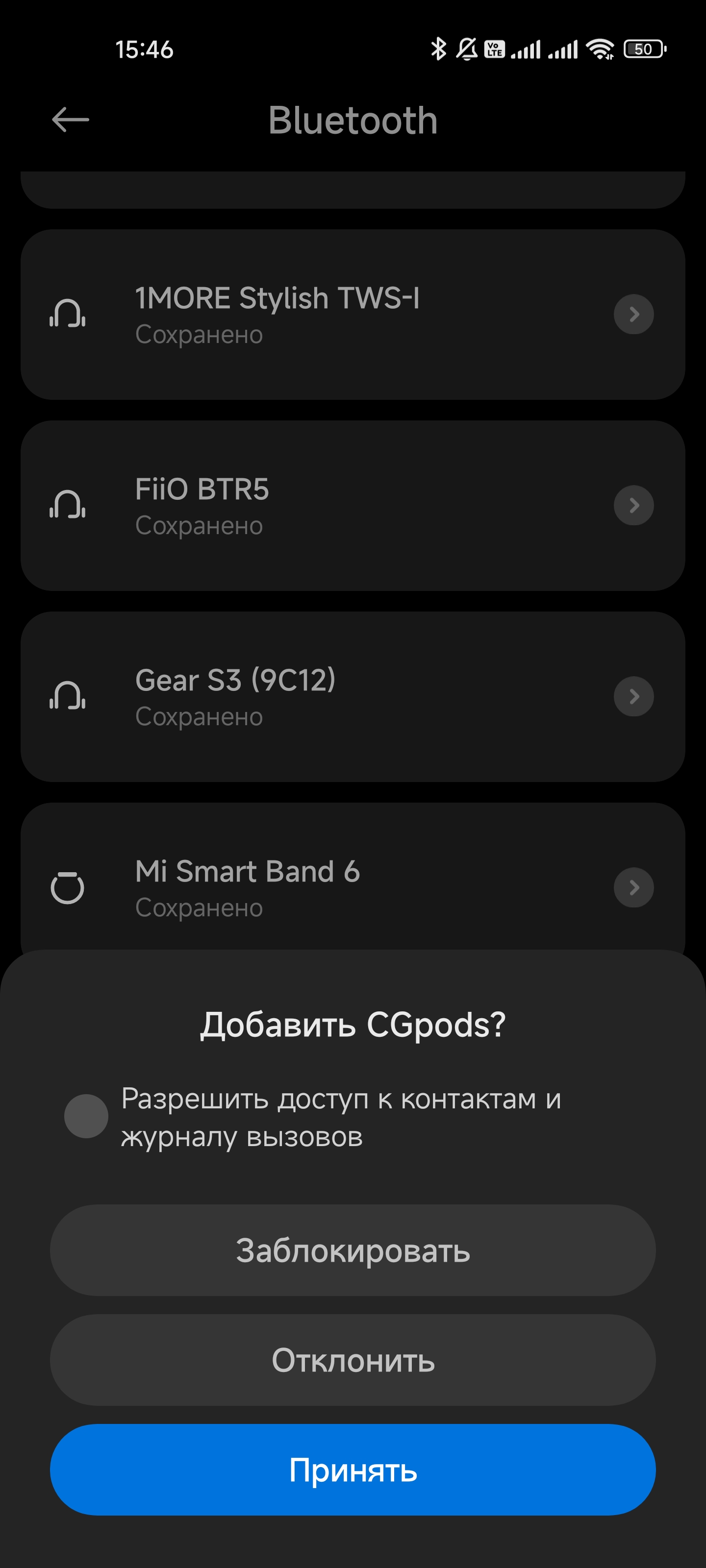Decline pairing with Отклонить
The width and height of the screenshot is (706, 1568).
pyautogui.click(x=353, y=1360)
